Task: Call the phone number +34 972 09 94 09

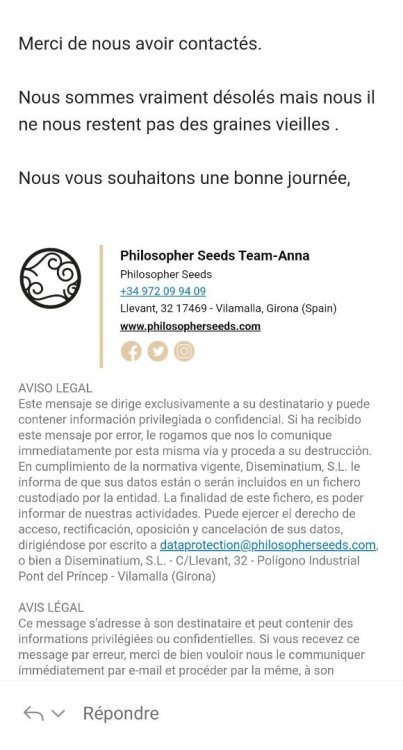Action: click(163, 291)
